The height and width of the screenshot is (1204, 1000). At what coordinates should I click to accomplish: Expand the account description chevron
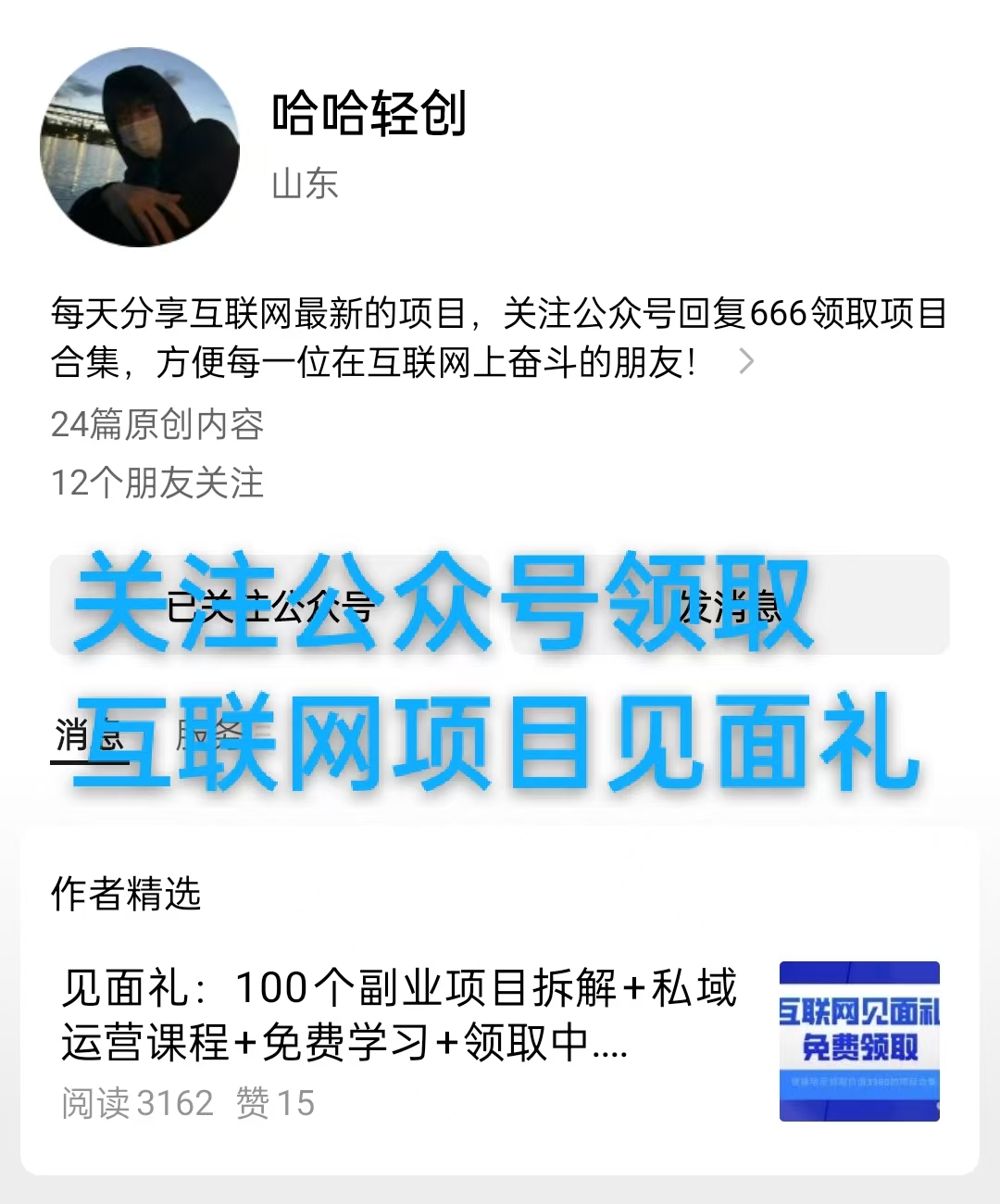pos(746,362)
